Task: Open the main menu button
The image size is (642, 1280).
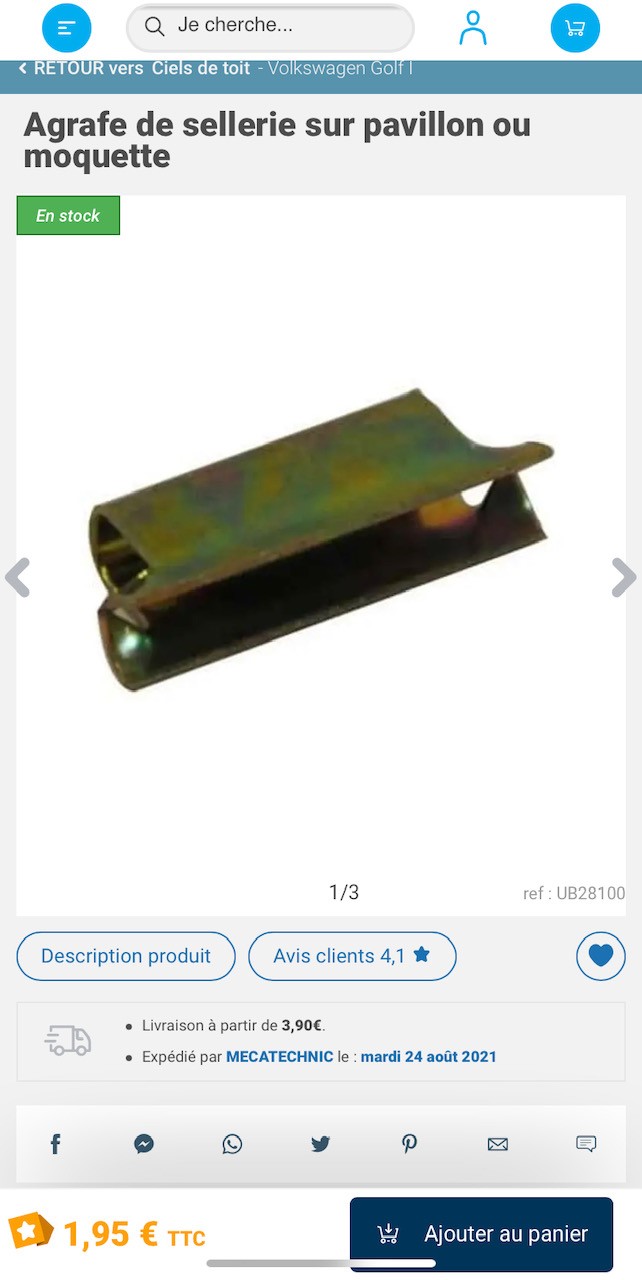Action: 66,28
